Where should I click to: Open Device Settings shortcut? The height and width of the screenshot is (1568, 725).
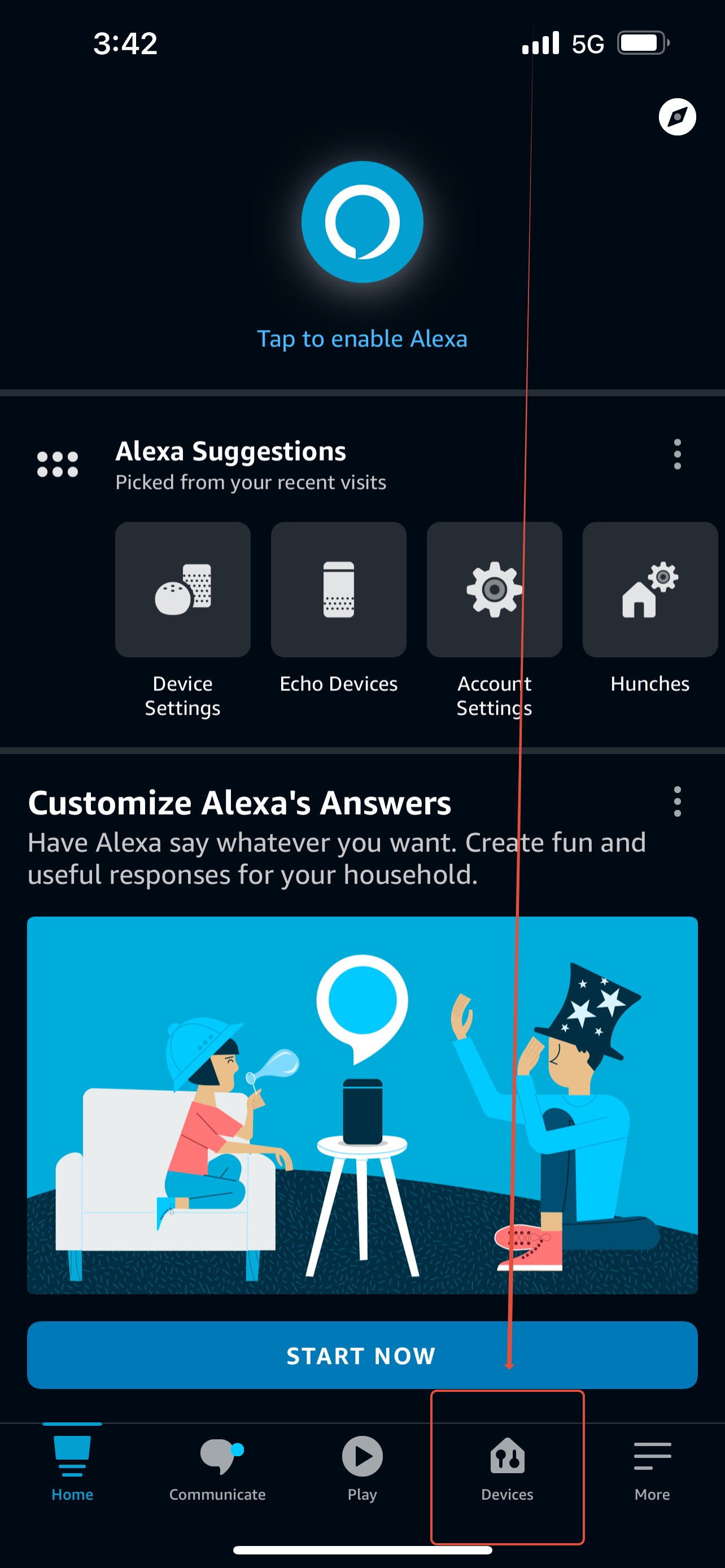[x=182, y=620]
